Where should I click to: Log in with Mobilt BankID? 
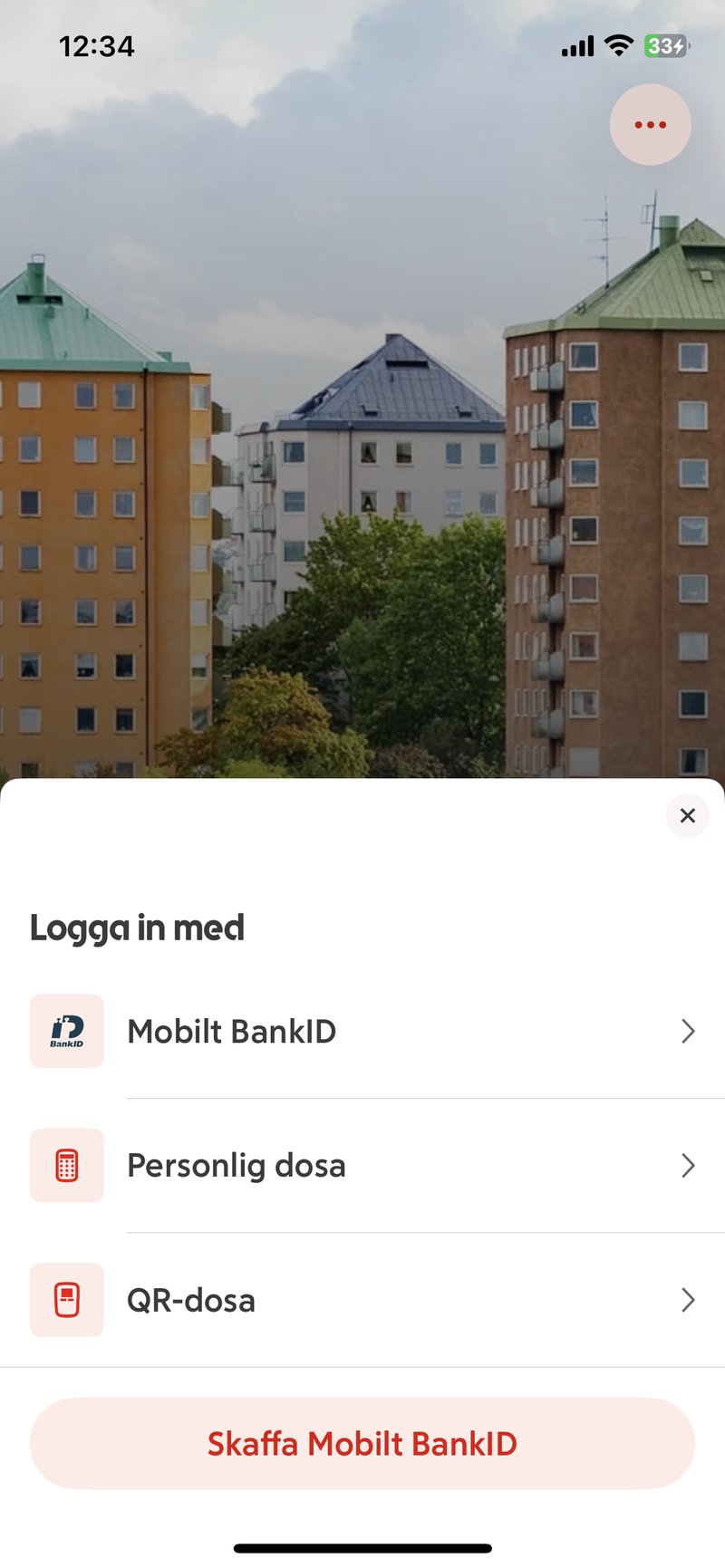click(x=362, y=1031)
